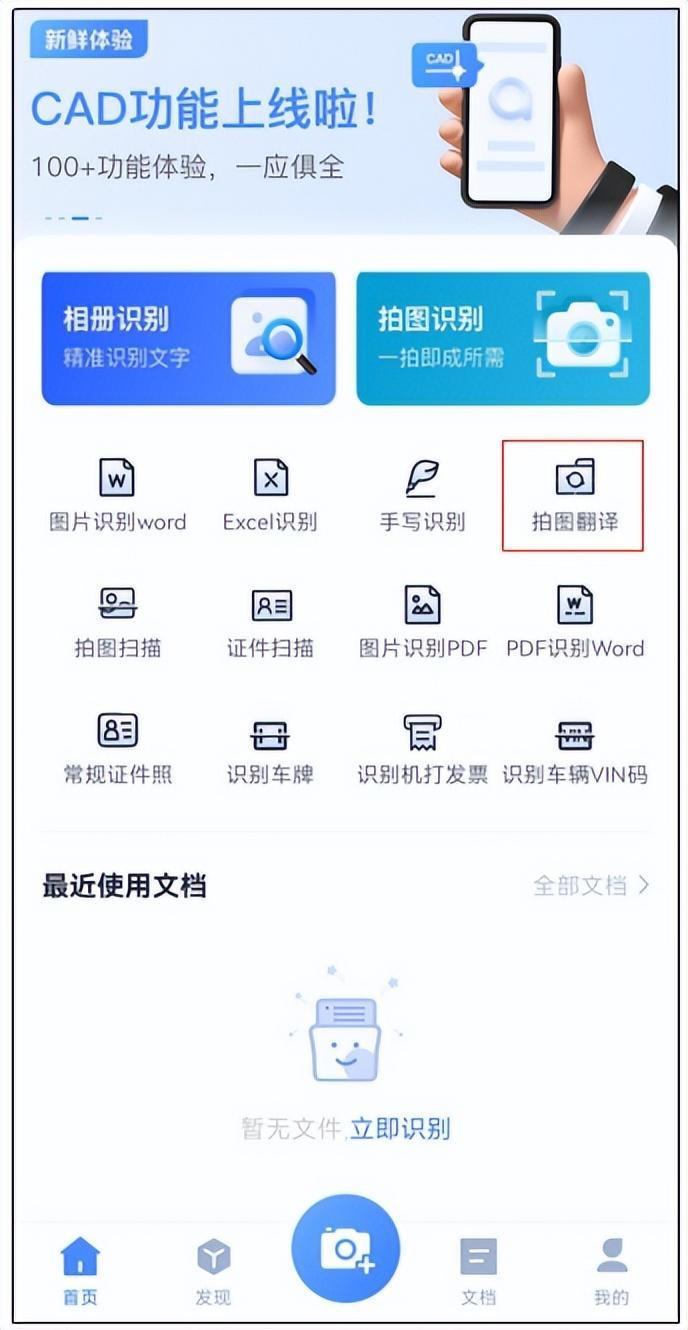This screenshot has height=1330, width=688.
Task: Tap 拍图翻译 photo translation
Action: pos(573,495)
